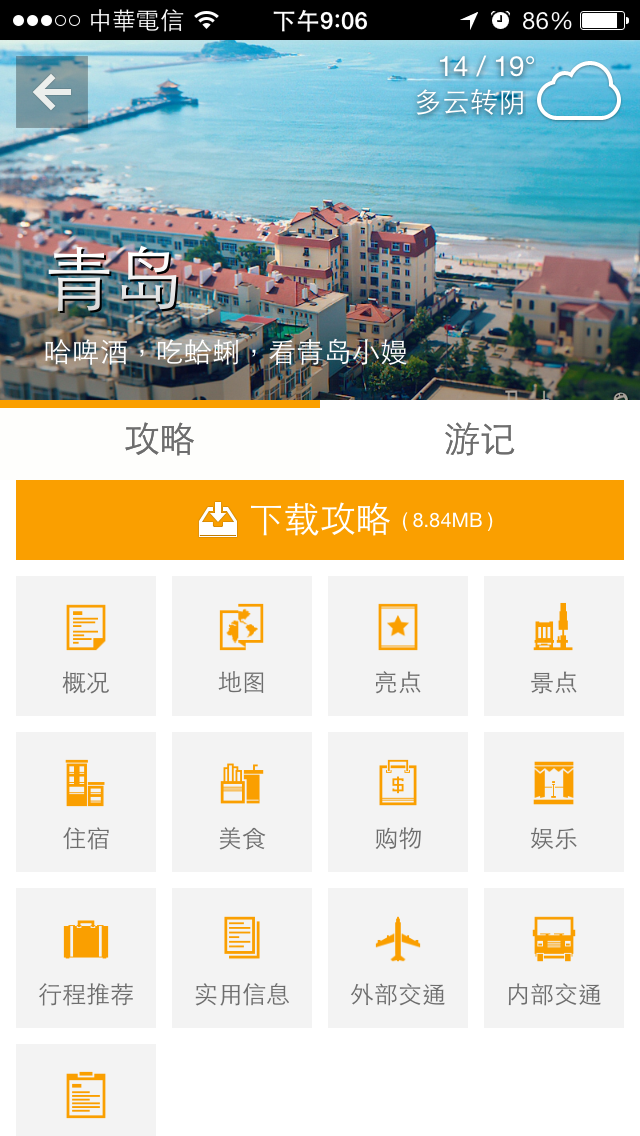Browse 住宿 accommodation
Viewport: 640px width, 1136px height.
click(86, 801)
